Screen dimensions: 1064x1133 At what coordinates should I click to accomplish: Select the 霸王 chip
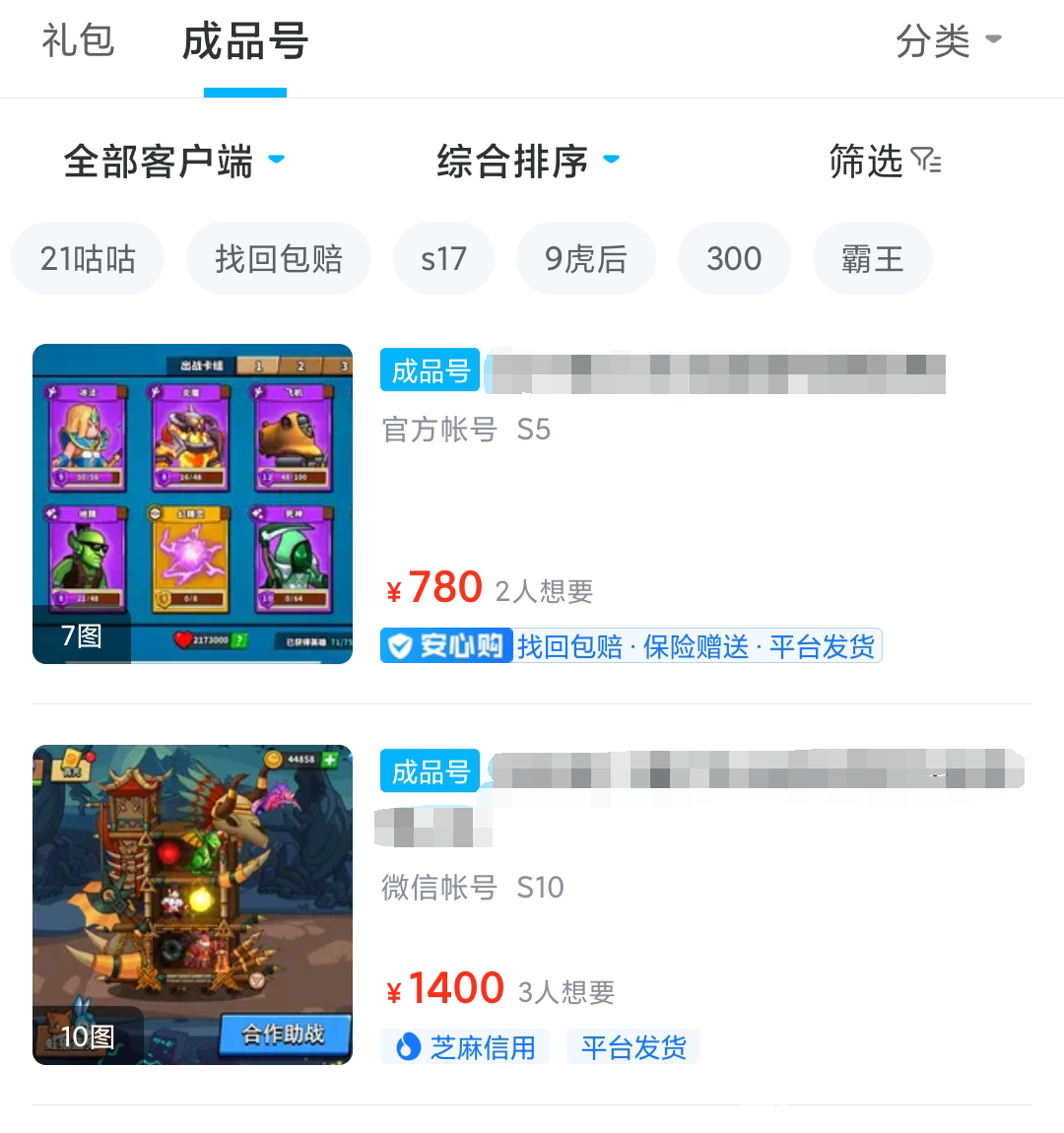[x=872, y=259]
